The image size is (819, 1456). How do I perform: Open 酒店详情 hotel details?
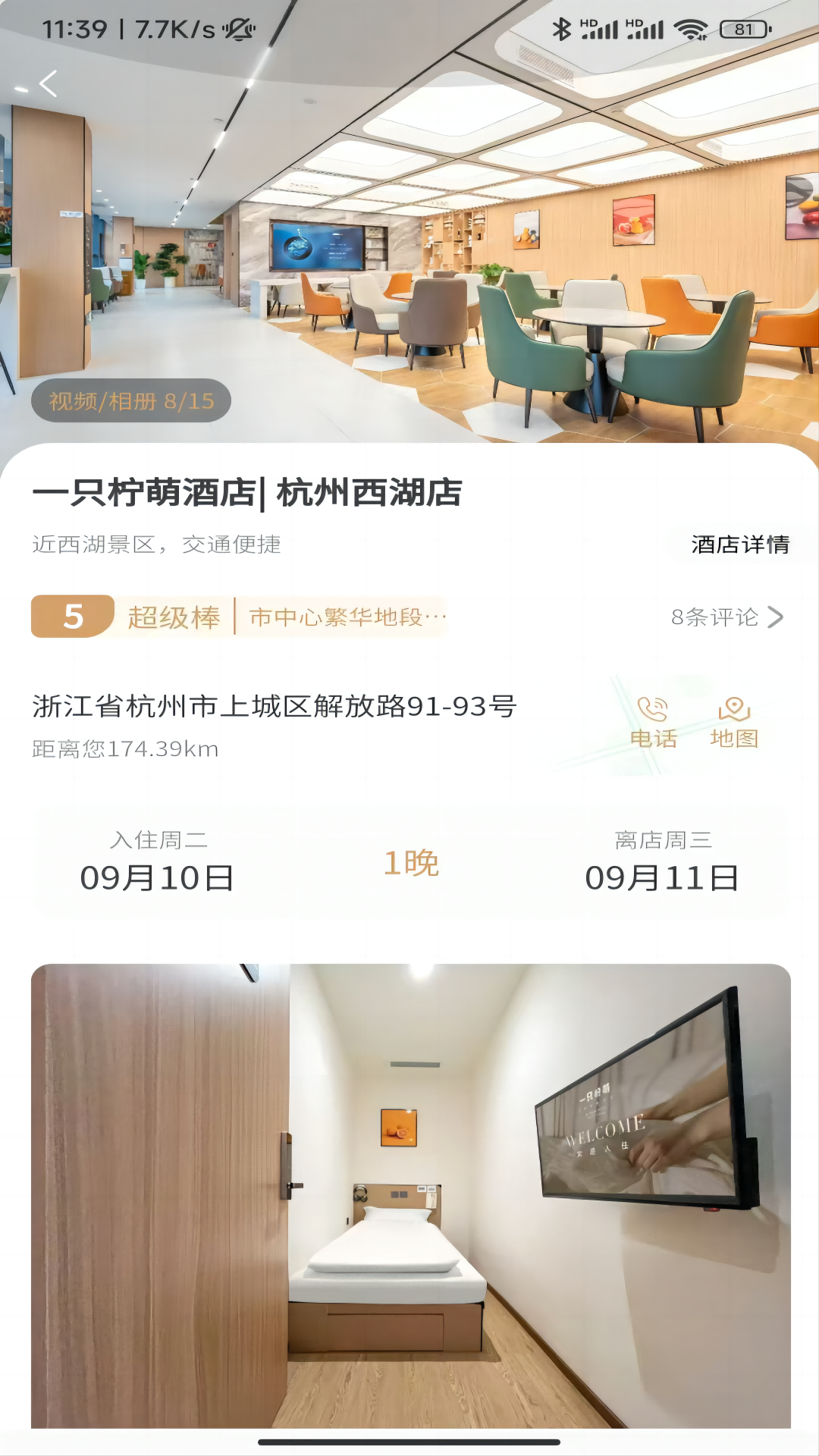point(739,543)
